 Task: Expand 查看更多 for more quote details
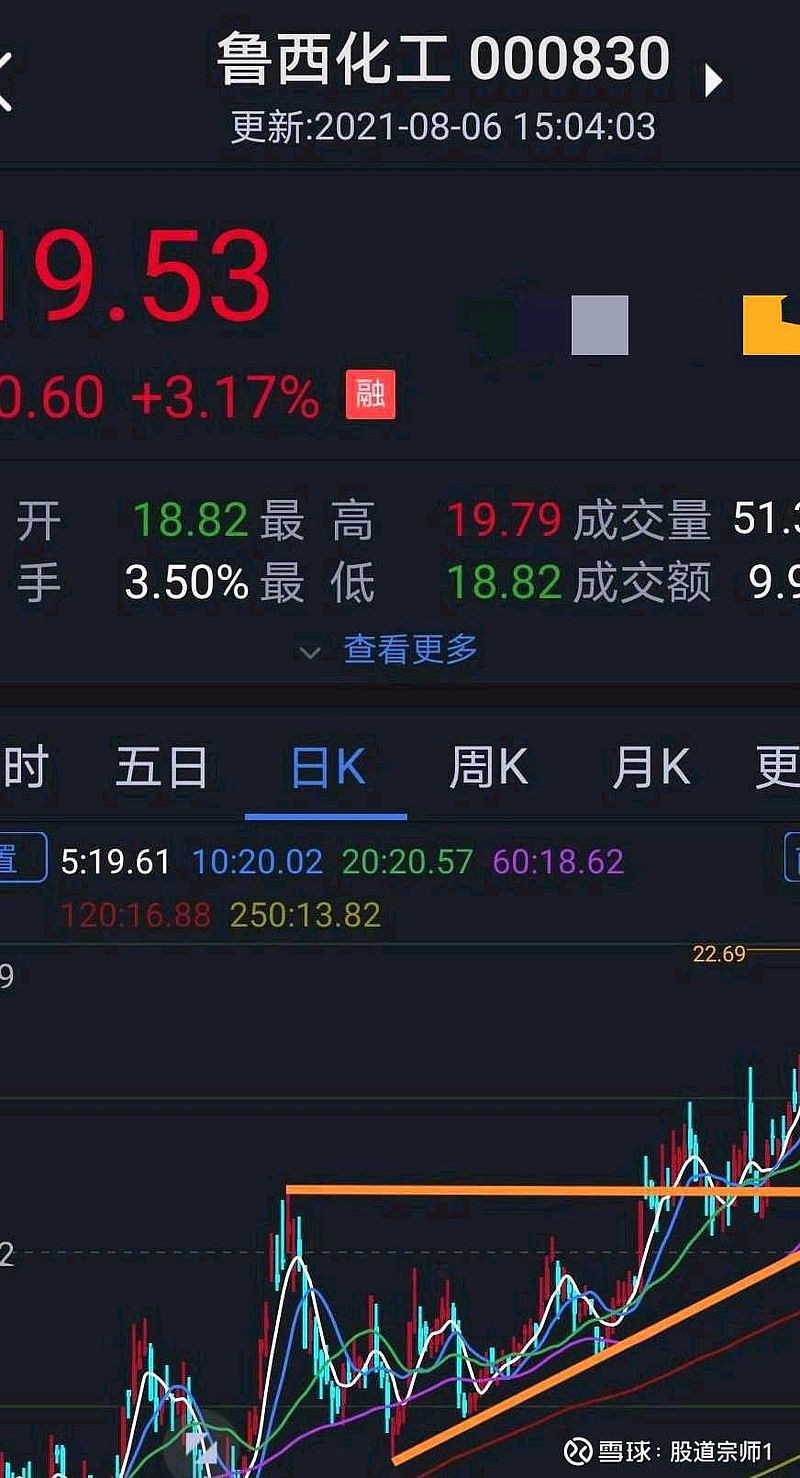click(389, 650)
